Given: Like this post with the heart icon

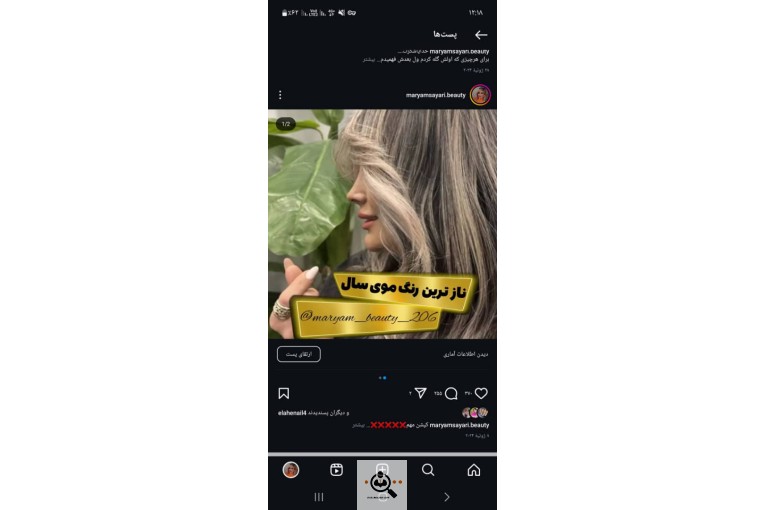Looking at the screenshot, I should point(481,393).
